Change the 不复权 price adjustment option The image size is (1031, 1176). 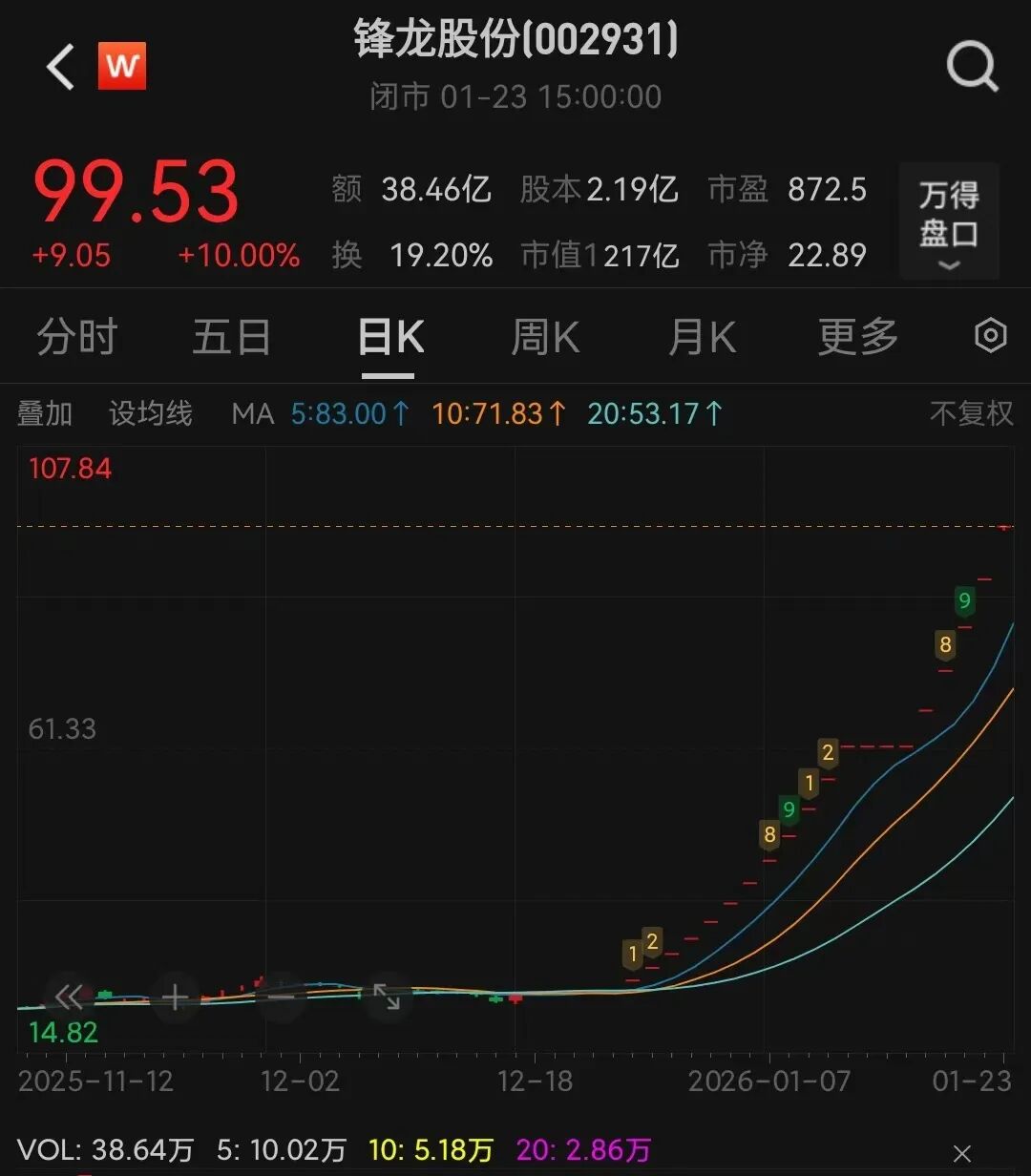(971, 413)
